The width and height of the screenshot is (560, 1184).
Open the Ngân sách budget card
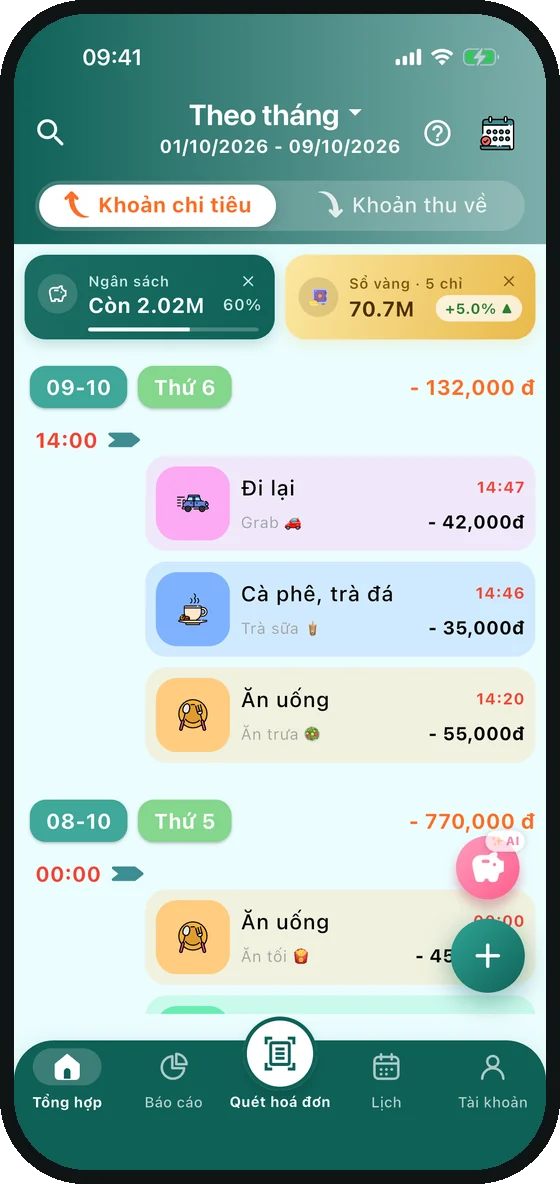point(149,297)
